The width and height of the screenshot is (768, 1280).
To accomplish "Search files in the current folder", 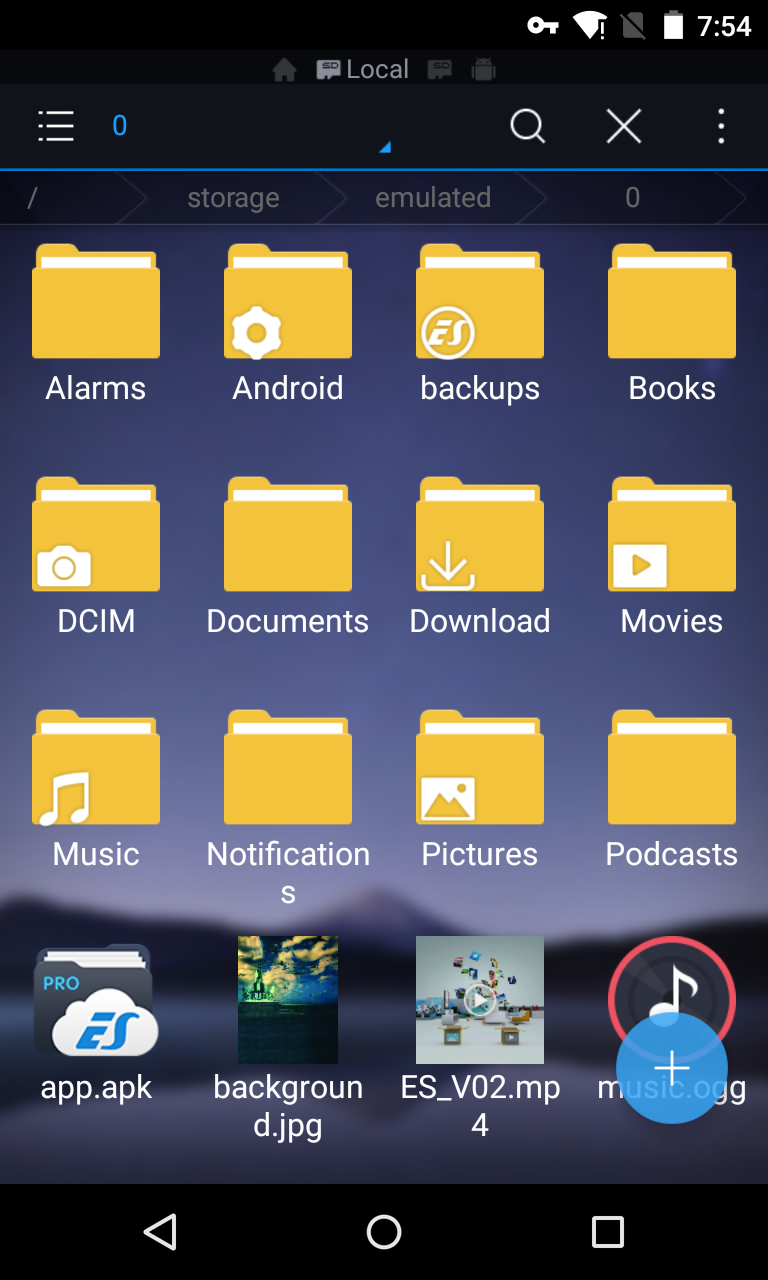I will [x=527, y=126].
